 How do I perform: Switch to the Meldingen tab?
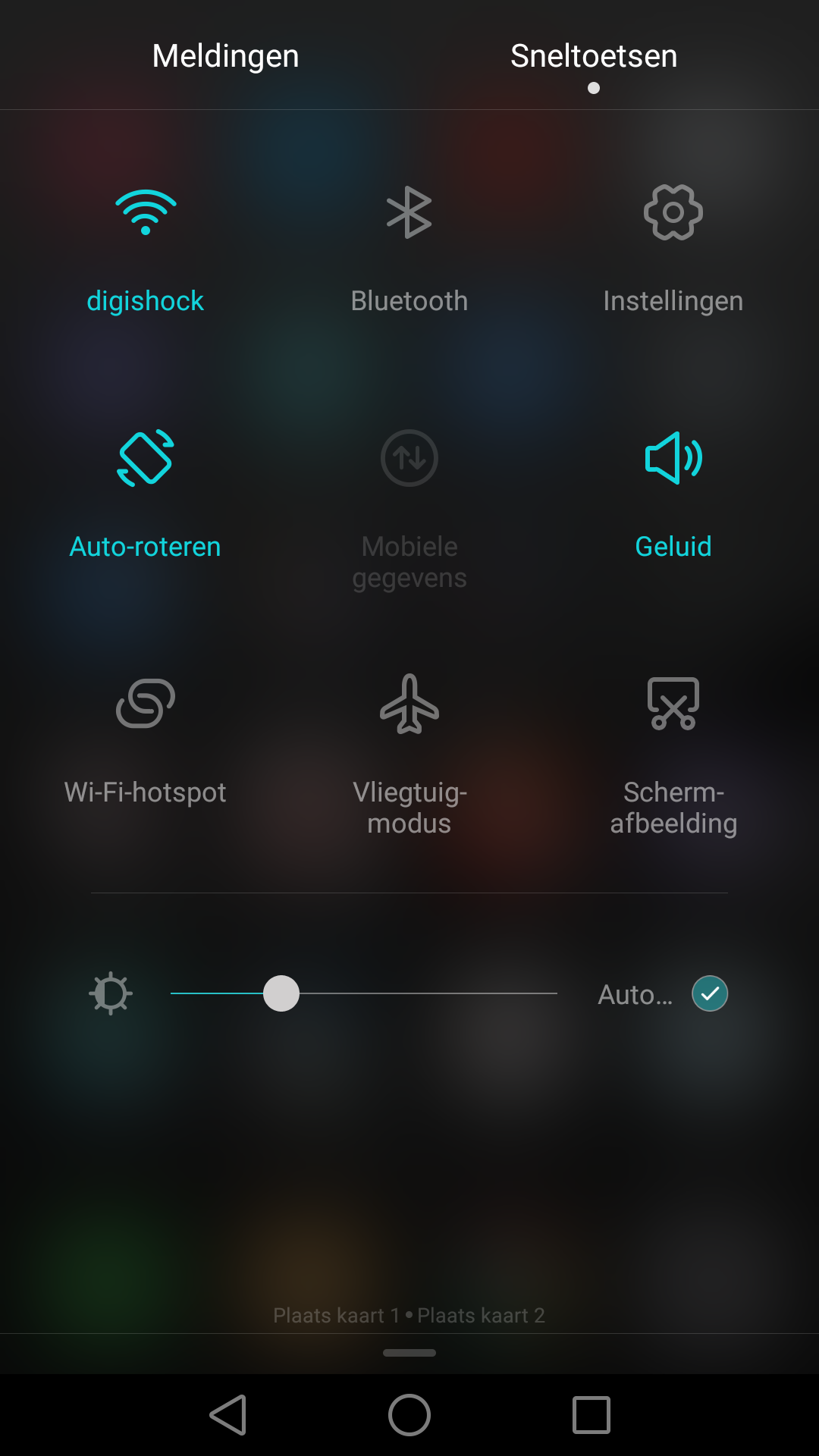point(225,56)
